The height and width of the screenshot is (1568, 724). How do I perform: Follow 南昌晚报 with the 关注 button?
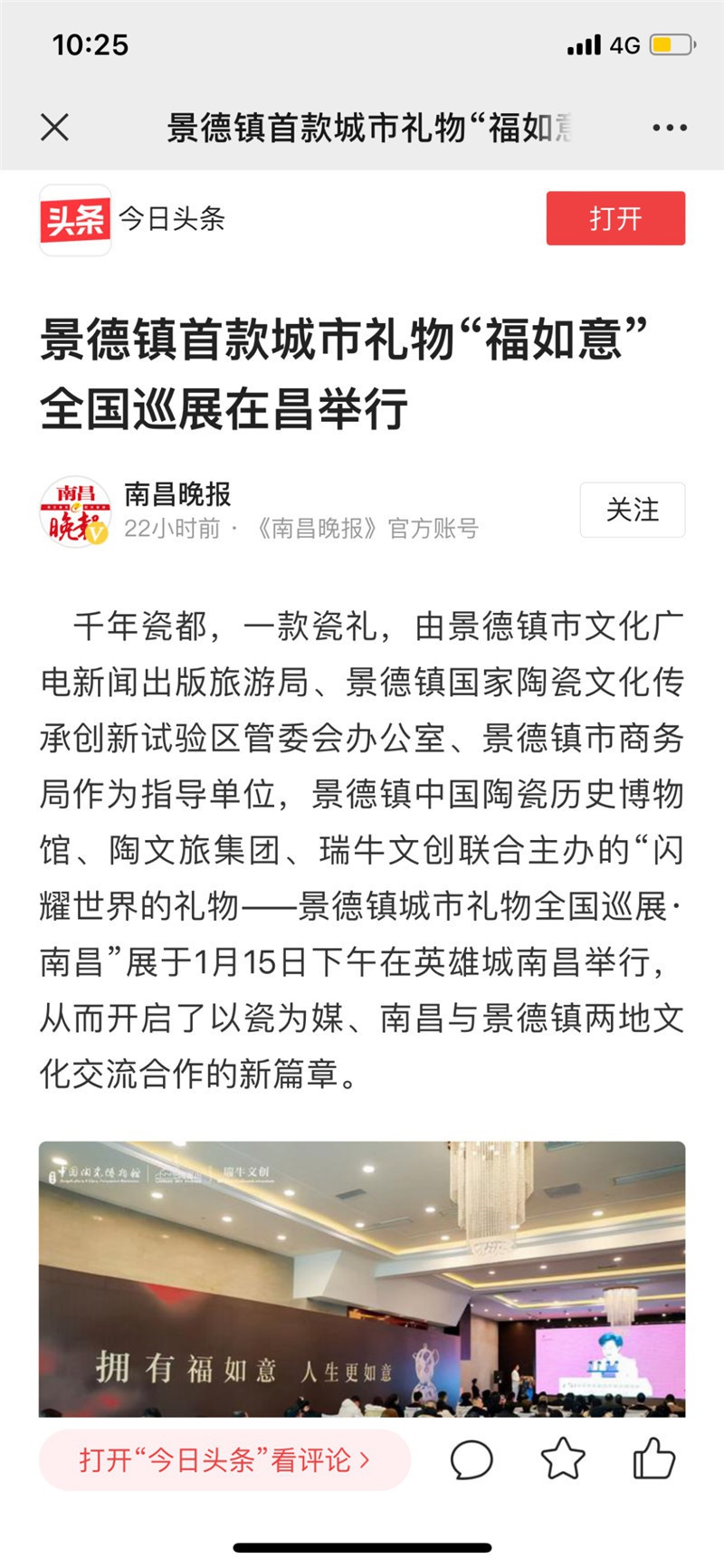click(632, 510)
